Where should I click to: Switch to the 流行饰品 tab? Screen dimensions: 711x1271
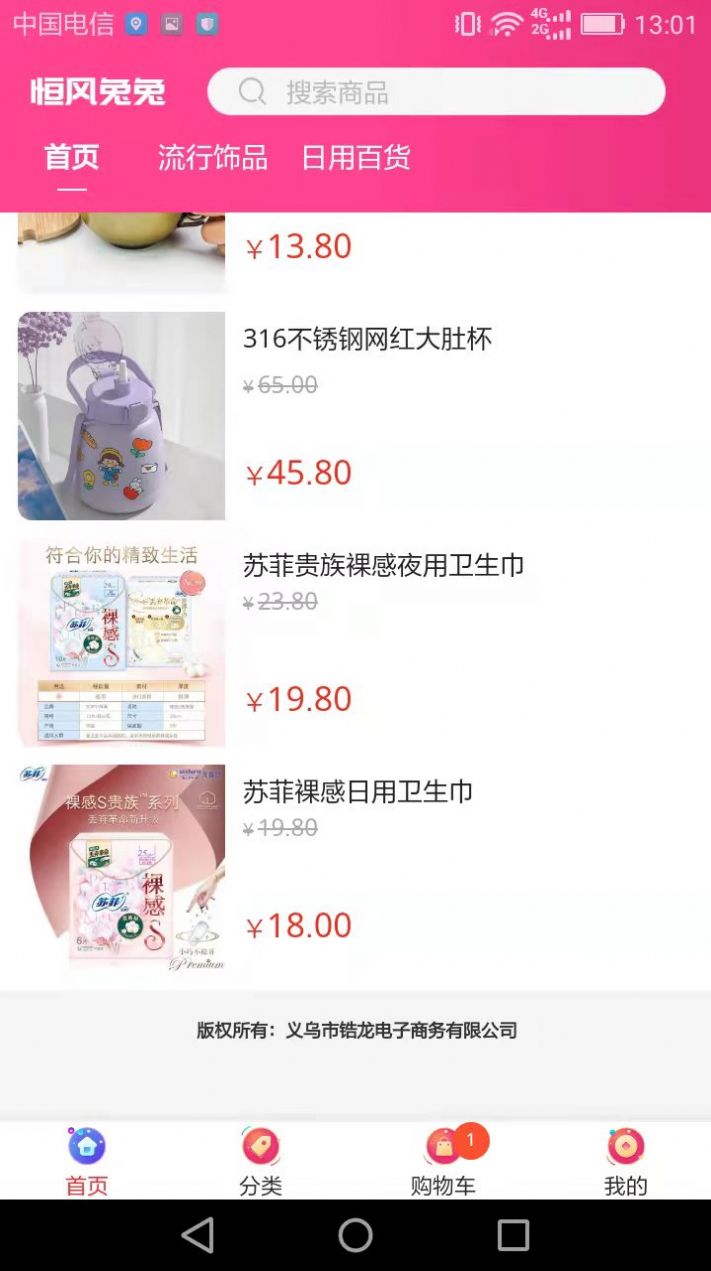click(x=212, y=158)
